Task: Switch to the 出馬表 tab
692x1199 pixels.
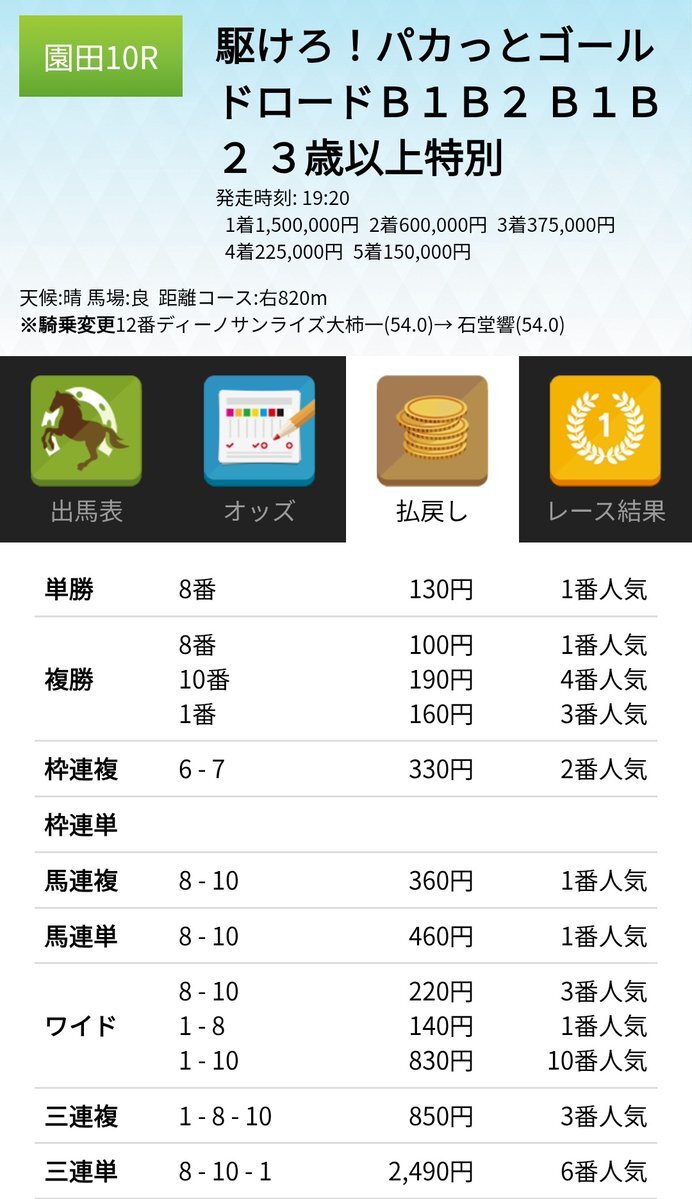Action: coord(86,449)
